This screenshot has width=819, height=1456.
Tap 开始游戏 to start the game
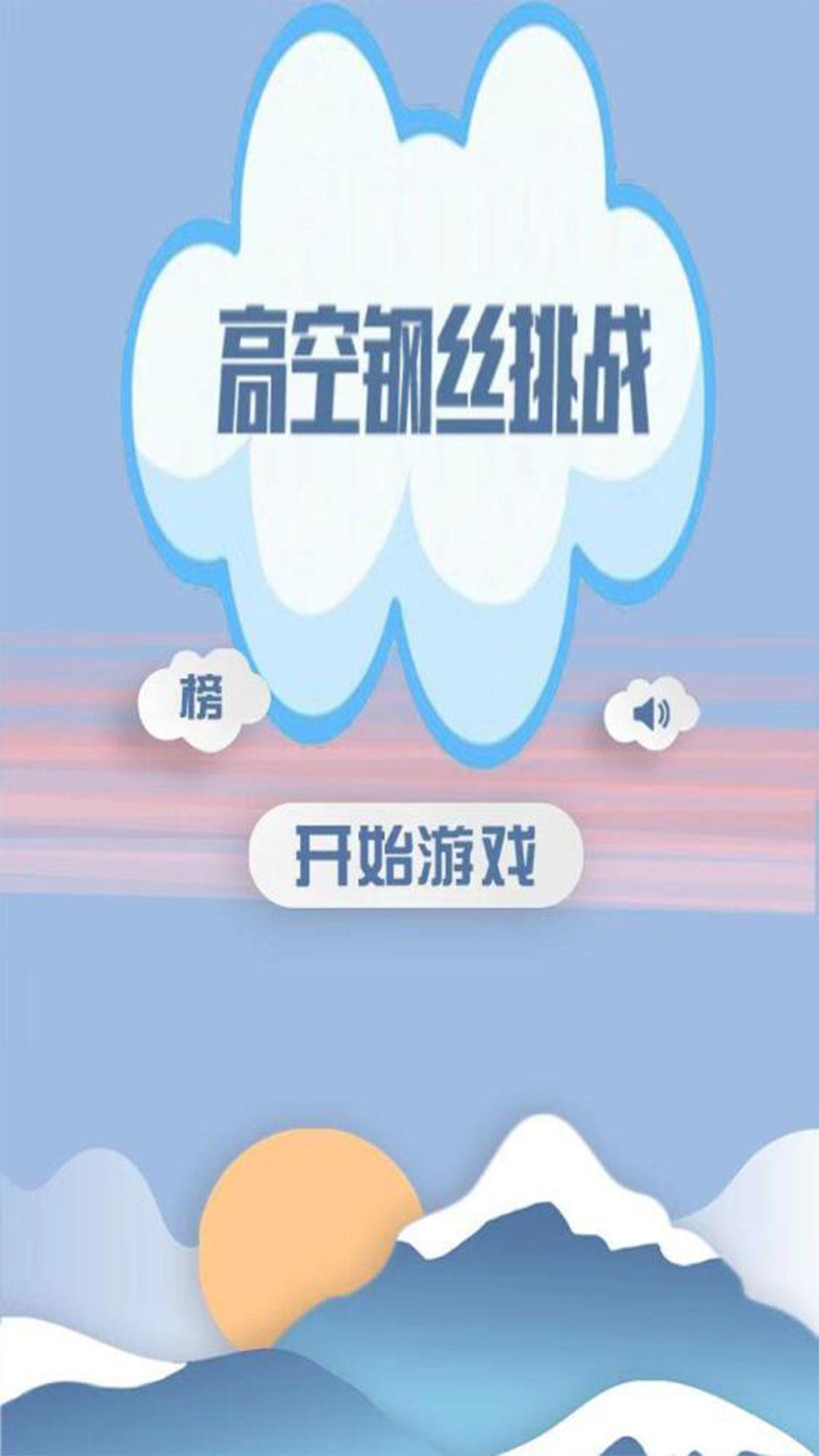tap(416, 855)
